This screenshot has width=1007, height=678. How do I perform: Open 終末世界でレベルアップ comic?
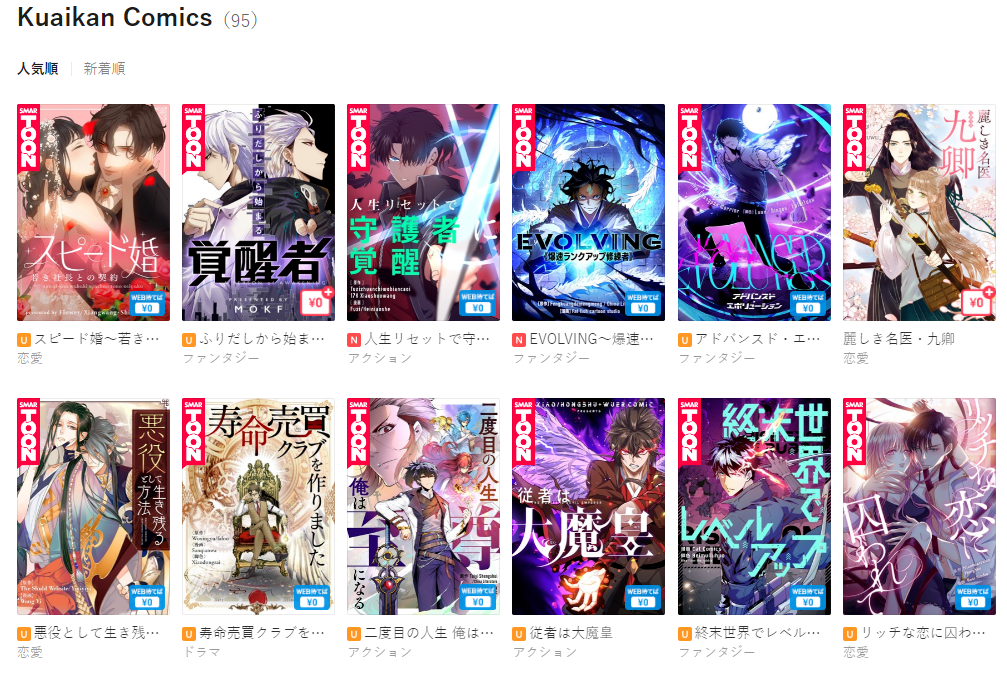[x=754, y=507]
